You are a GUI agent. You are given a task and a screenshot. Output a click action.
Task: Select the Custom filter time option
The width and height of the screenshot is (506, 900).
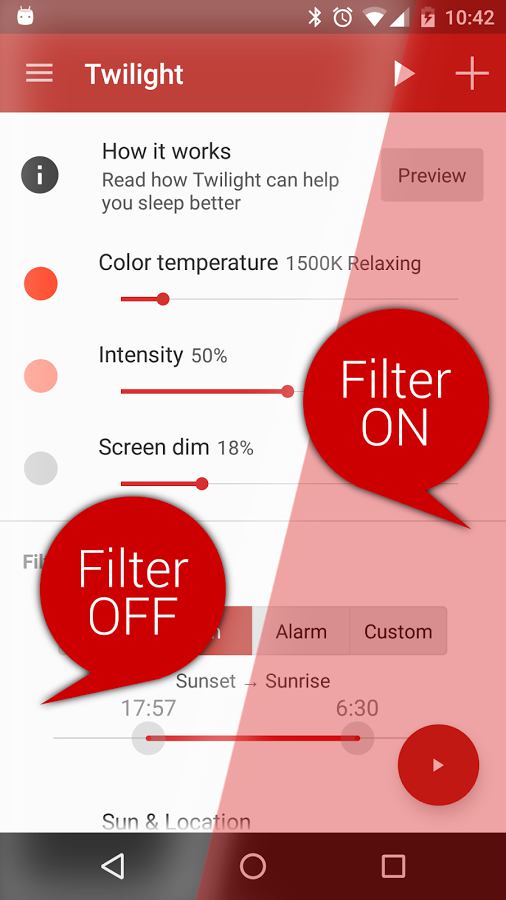[398, 631]
